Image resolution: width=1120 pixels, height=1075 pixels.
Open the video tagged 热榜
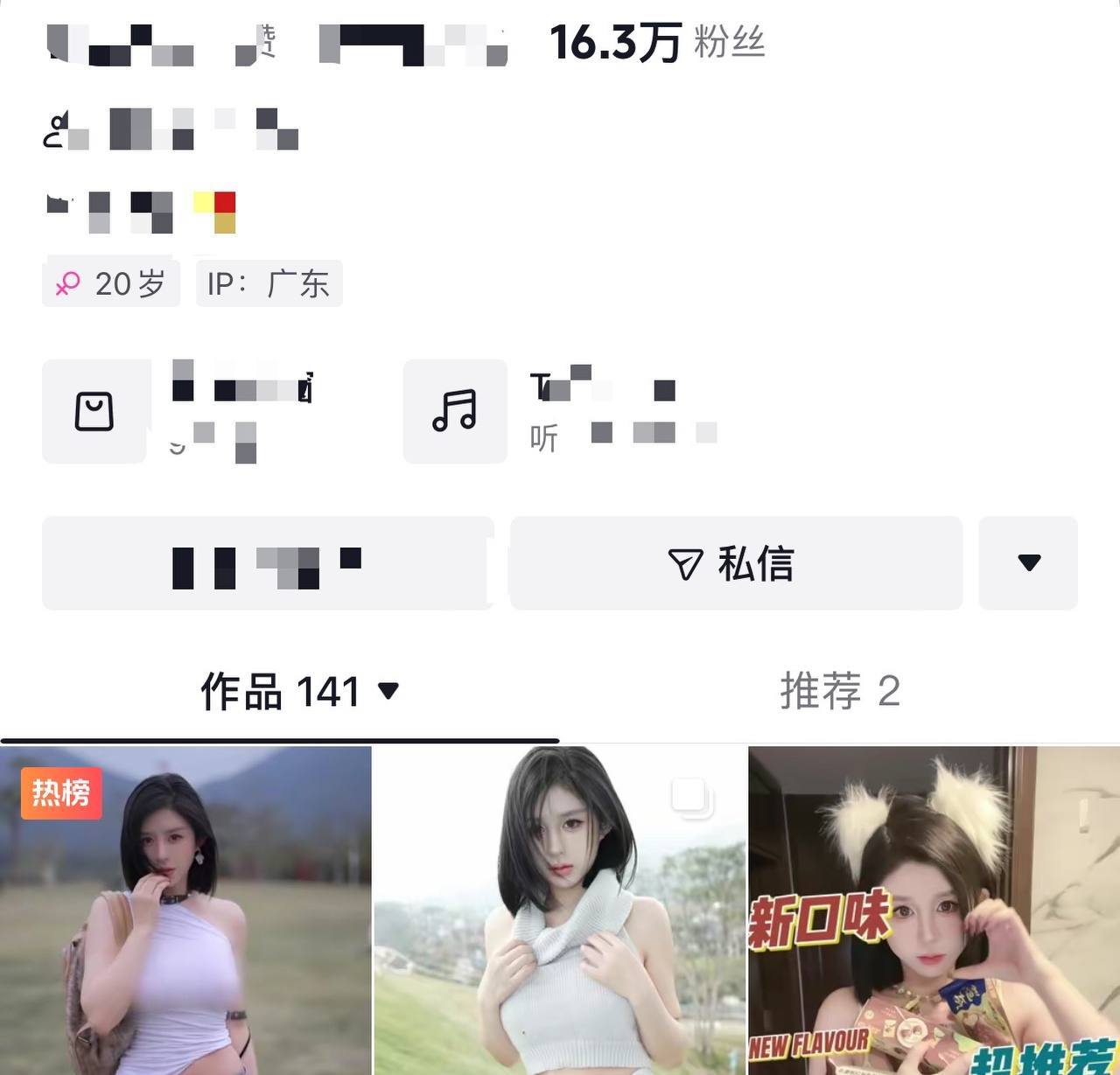185,910
